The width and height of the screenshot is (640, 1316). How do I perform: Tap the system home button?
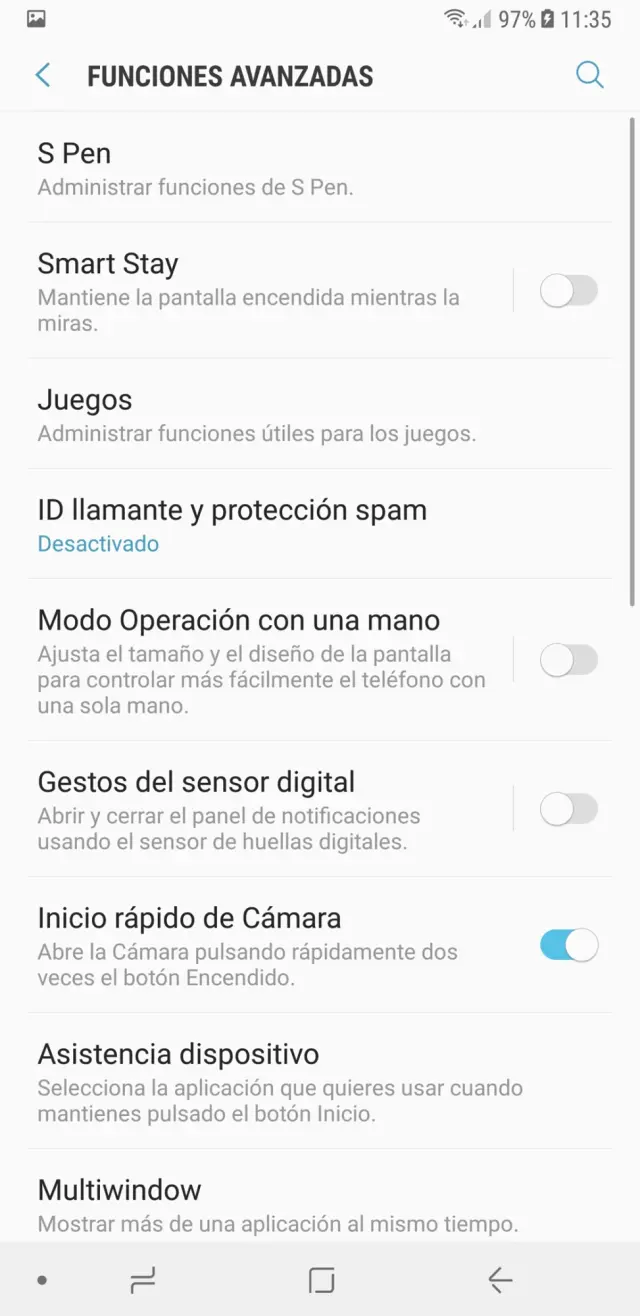point(321,1280)
